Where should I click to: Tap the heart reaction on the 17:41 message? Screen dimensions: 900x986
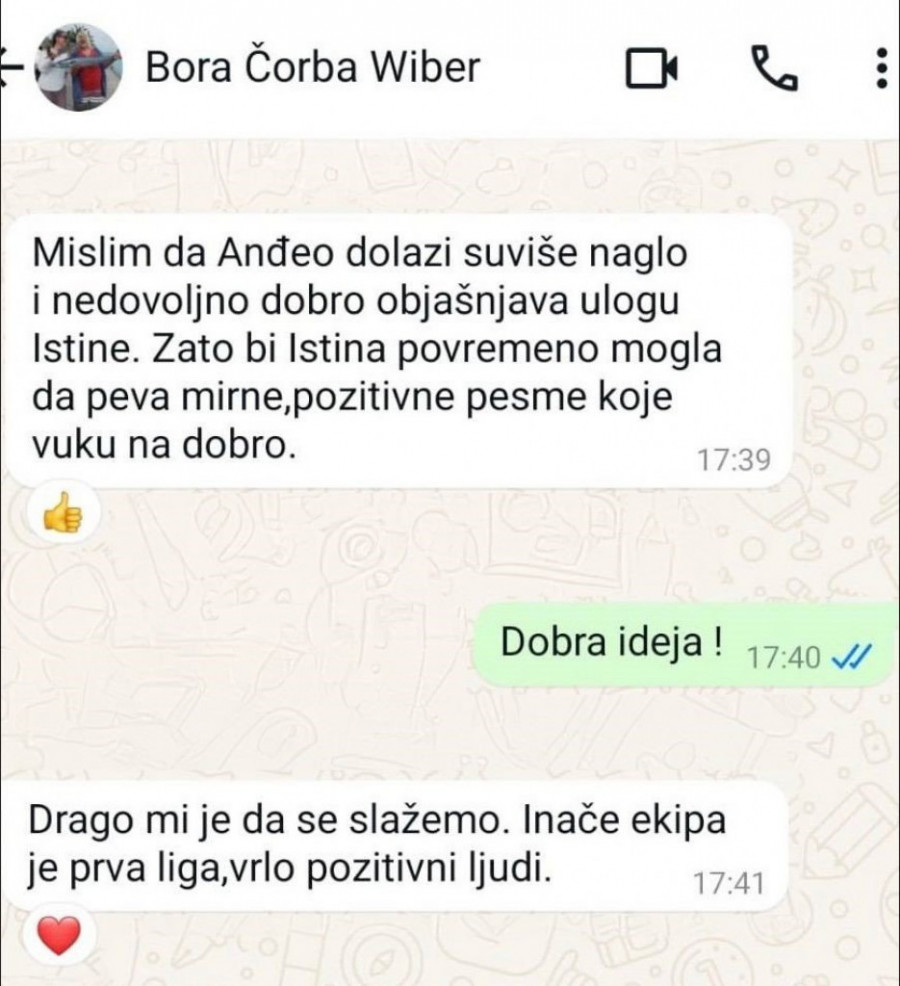pyautogui.click(x=58, y=936)
